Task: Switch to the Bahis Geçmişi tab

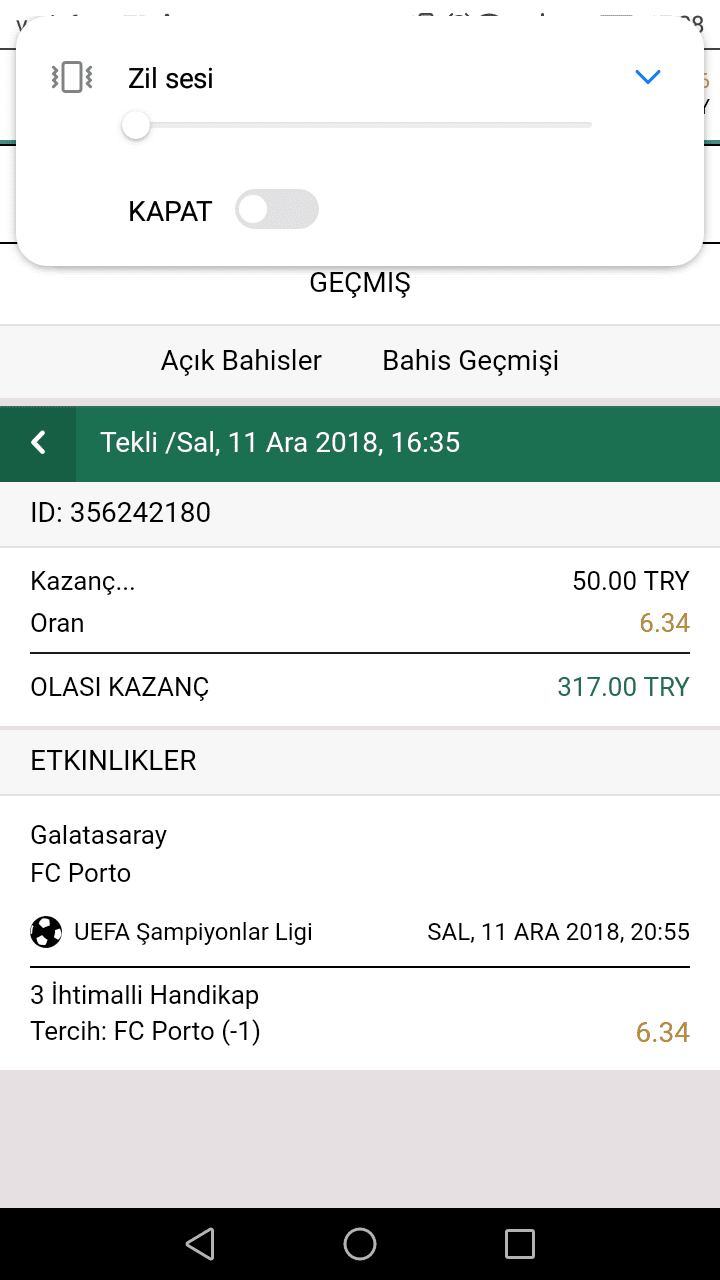Action: coord(470,361)
